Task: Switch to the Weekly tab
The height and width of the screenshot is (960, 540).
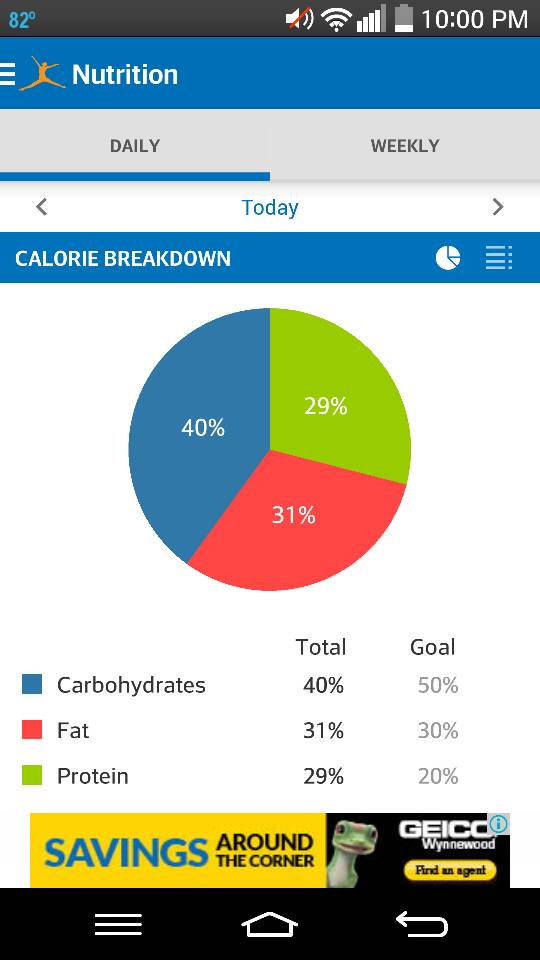Action: [x=405, y=146]
